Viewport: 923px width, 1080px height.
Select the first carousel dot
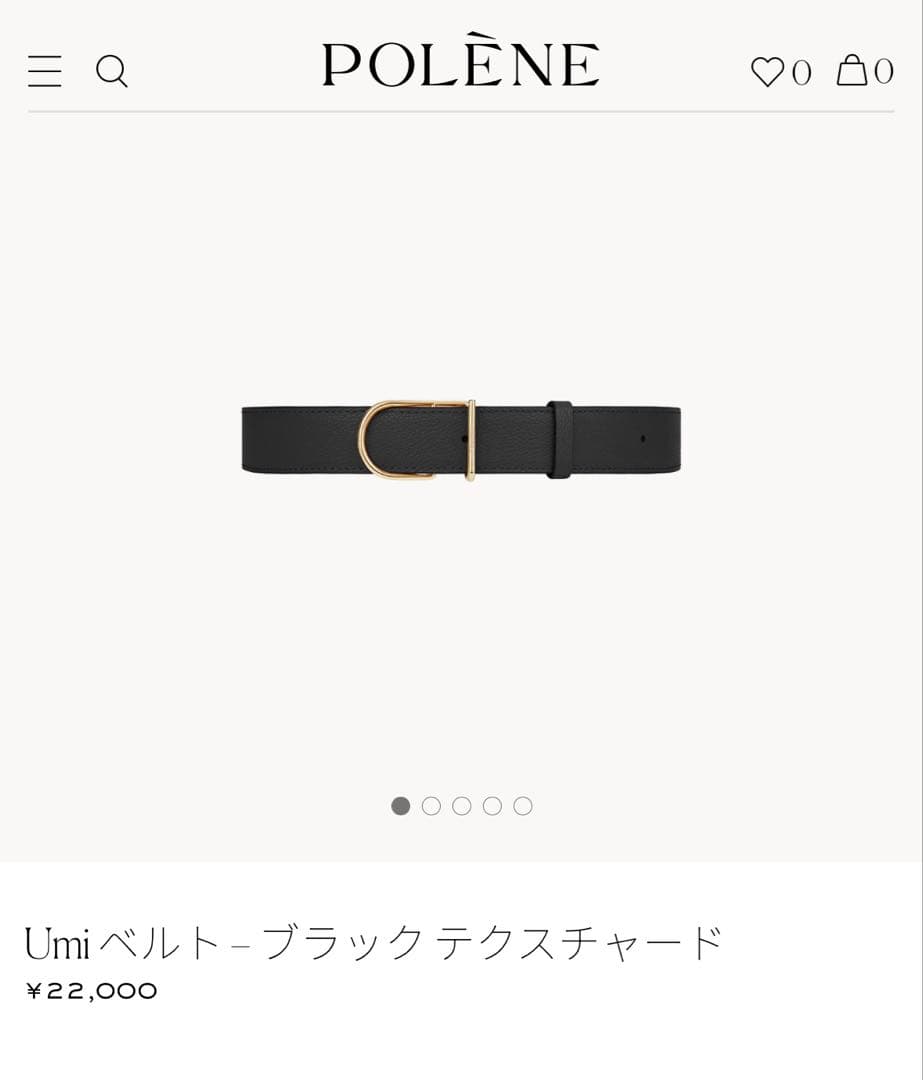[400, 806]
